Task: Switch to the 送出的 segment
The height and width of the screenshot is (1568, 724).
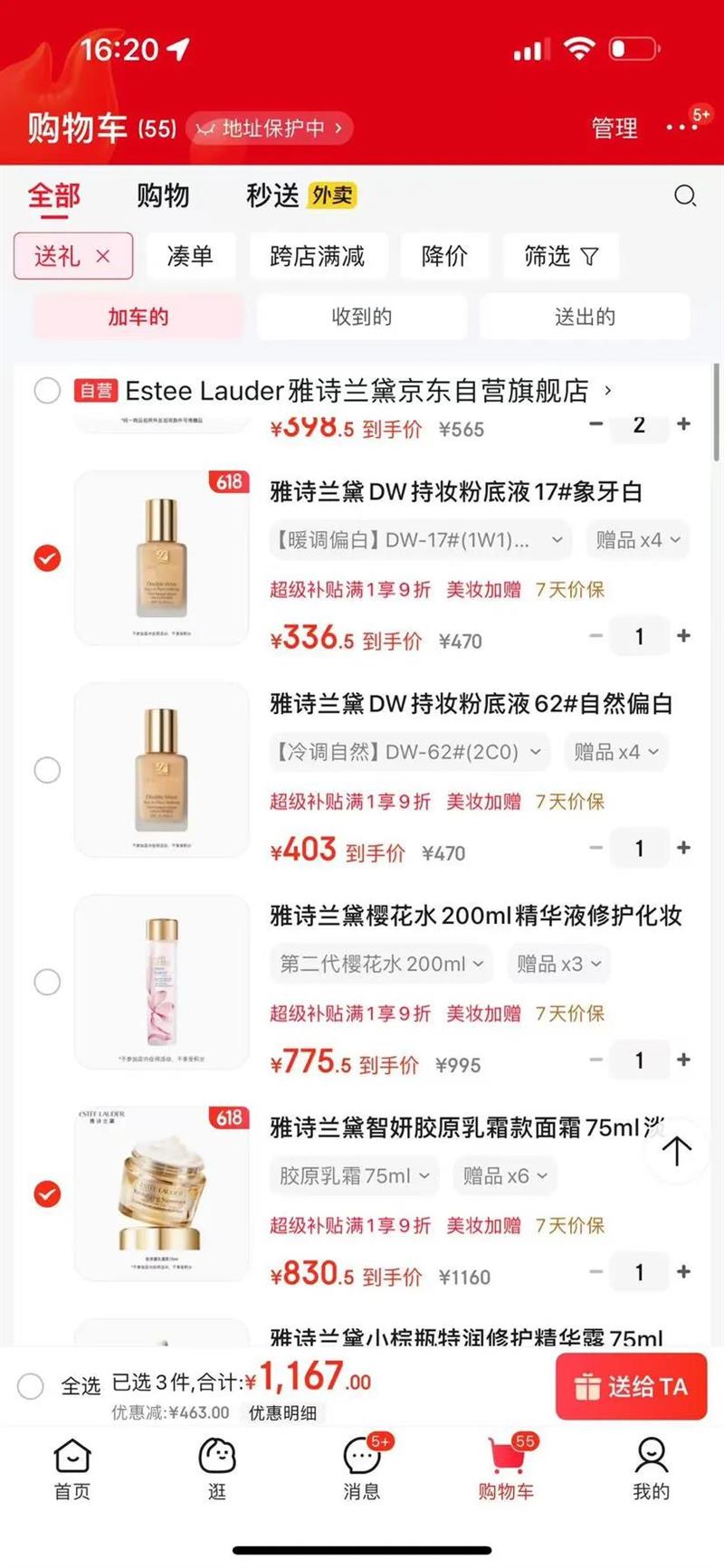Action: click(x=585, y=317)
